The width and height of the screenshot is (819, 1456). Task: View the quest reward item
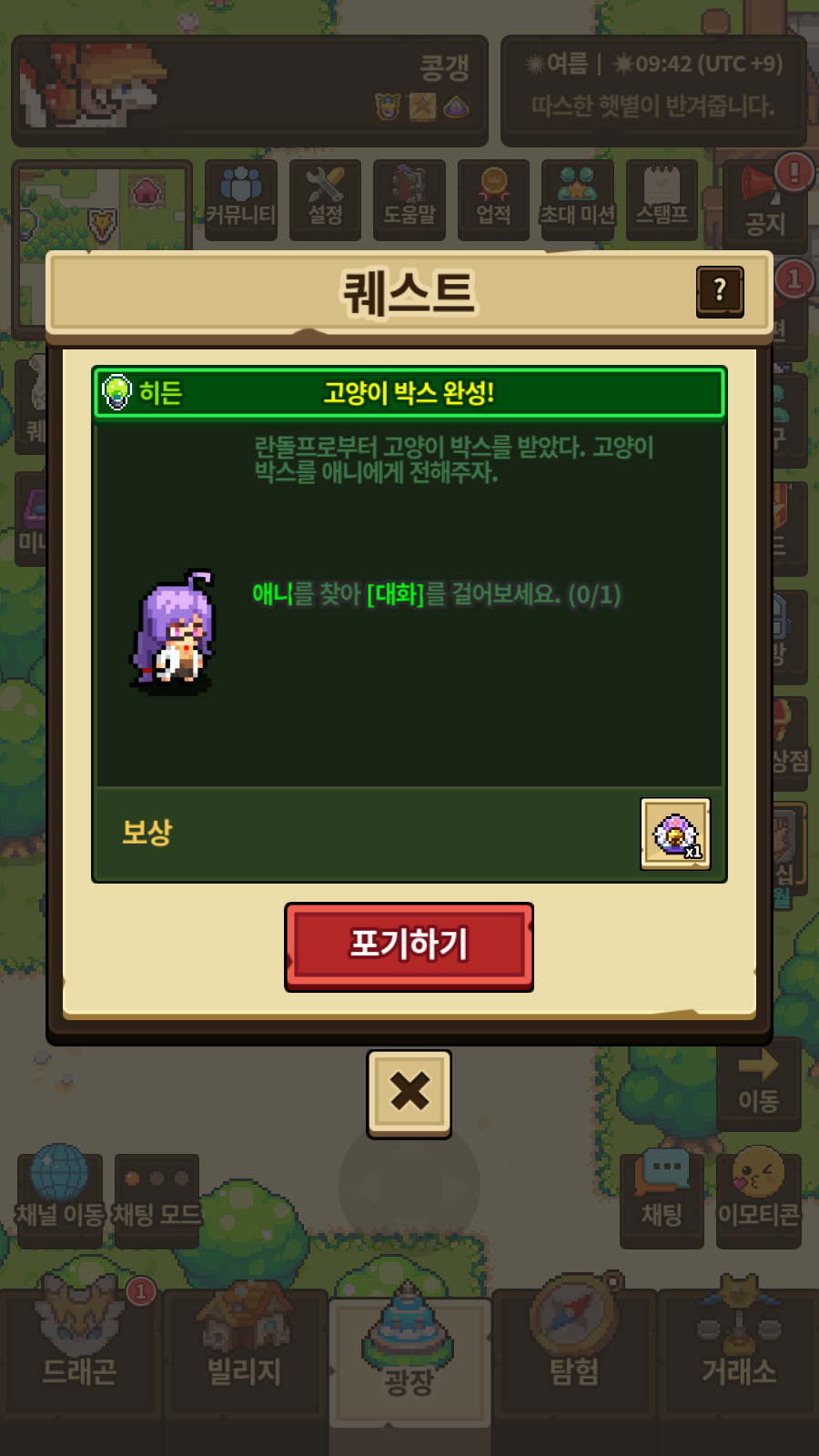pos(675,834)
